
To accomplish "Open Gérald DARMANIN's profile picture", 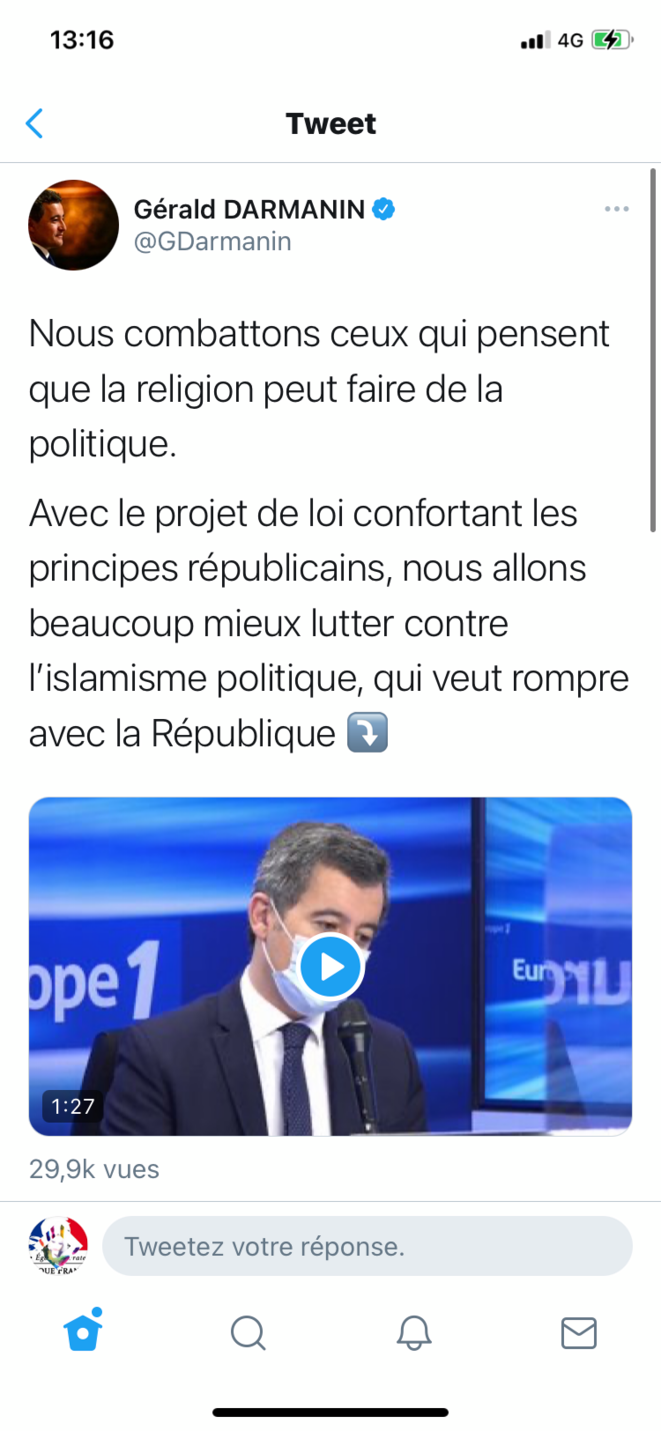I will click(x=73, y=225).
